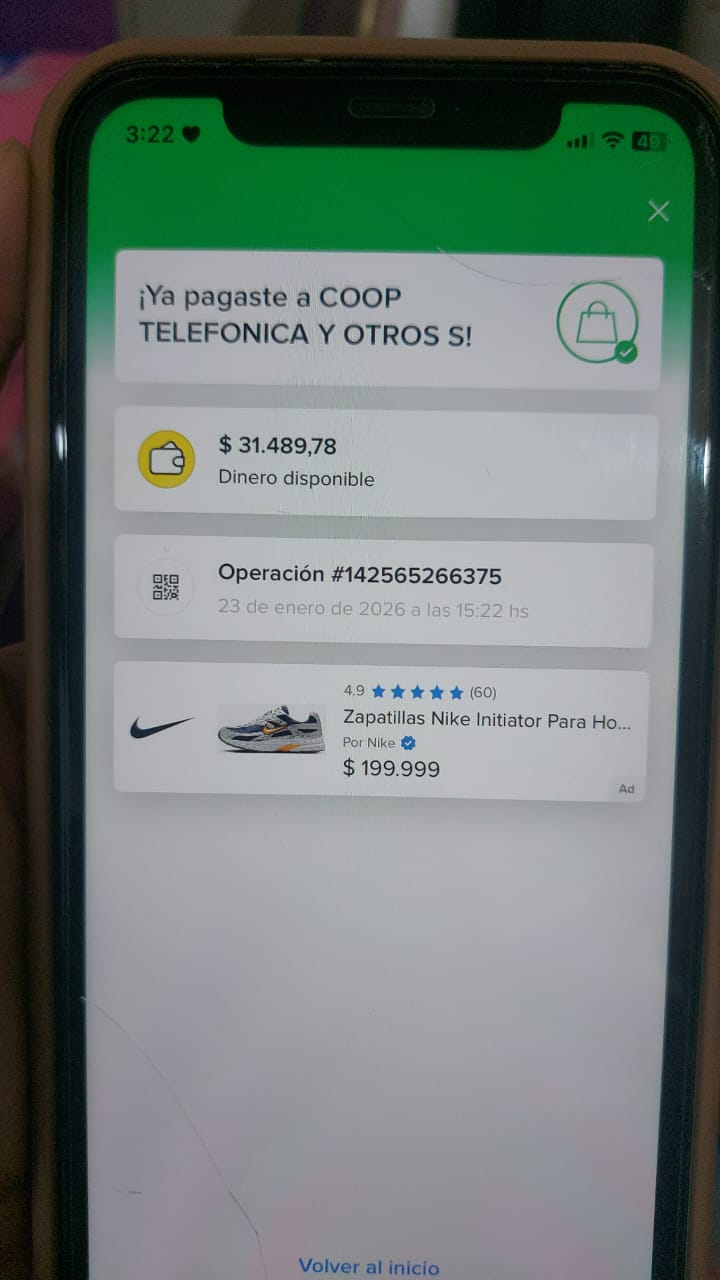Close the payment confirmation screen
Screen dimensions: 720x1280
658,211
